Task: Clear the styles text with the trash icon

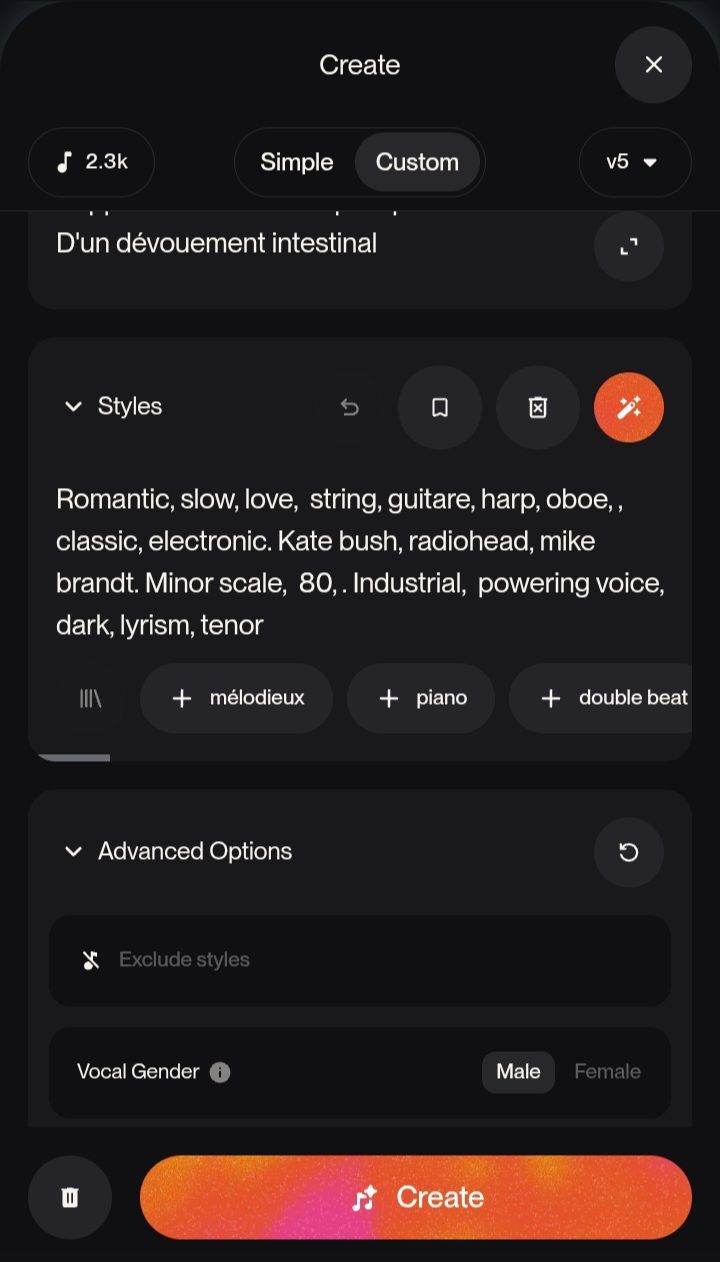Action: pos(537,407)
